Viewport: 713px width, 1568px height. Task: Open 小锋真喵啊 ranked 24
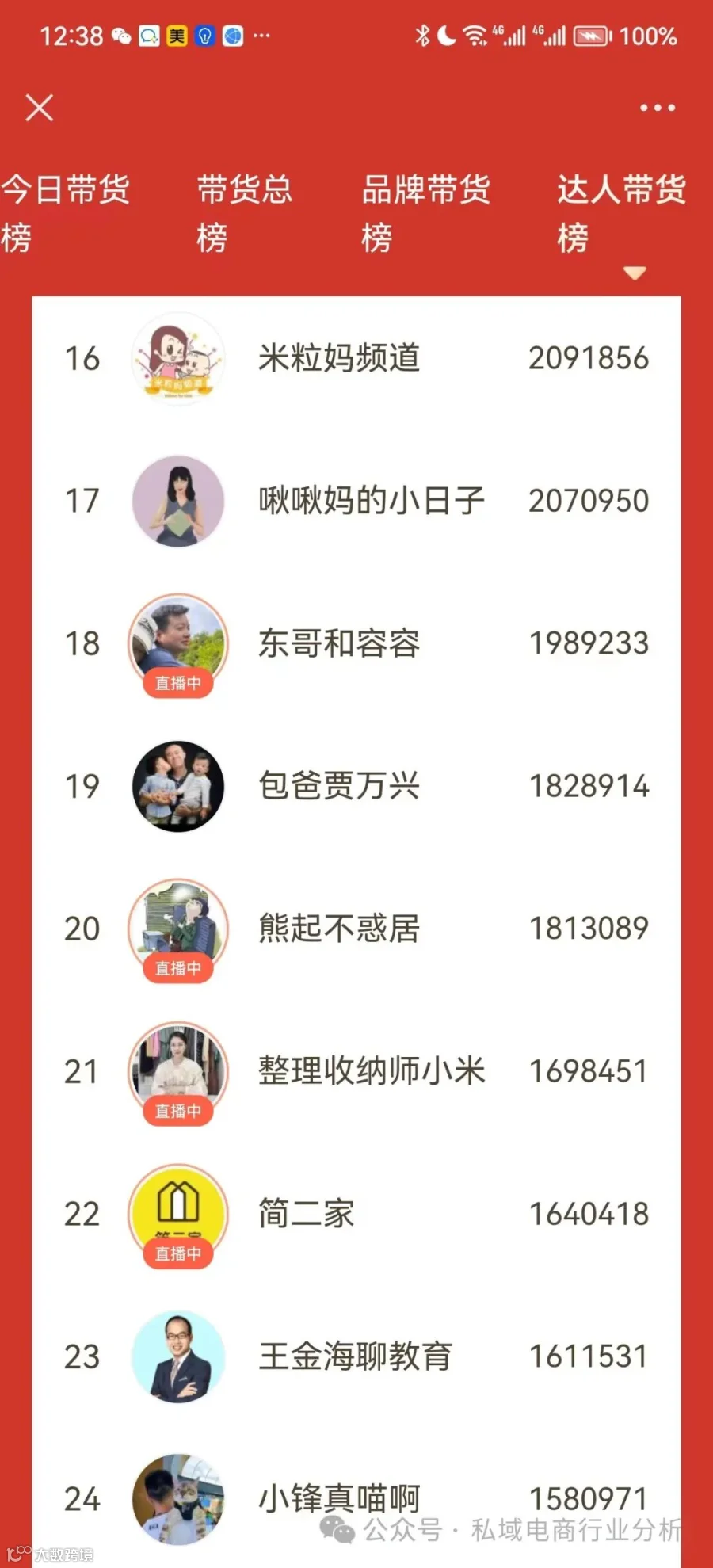coord(356,1497)
